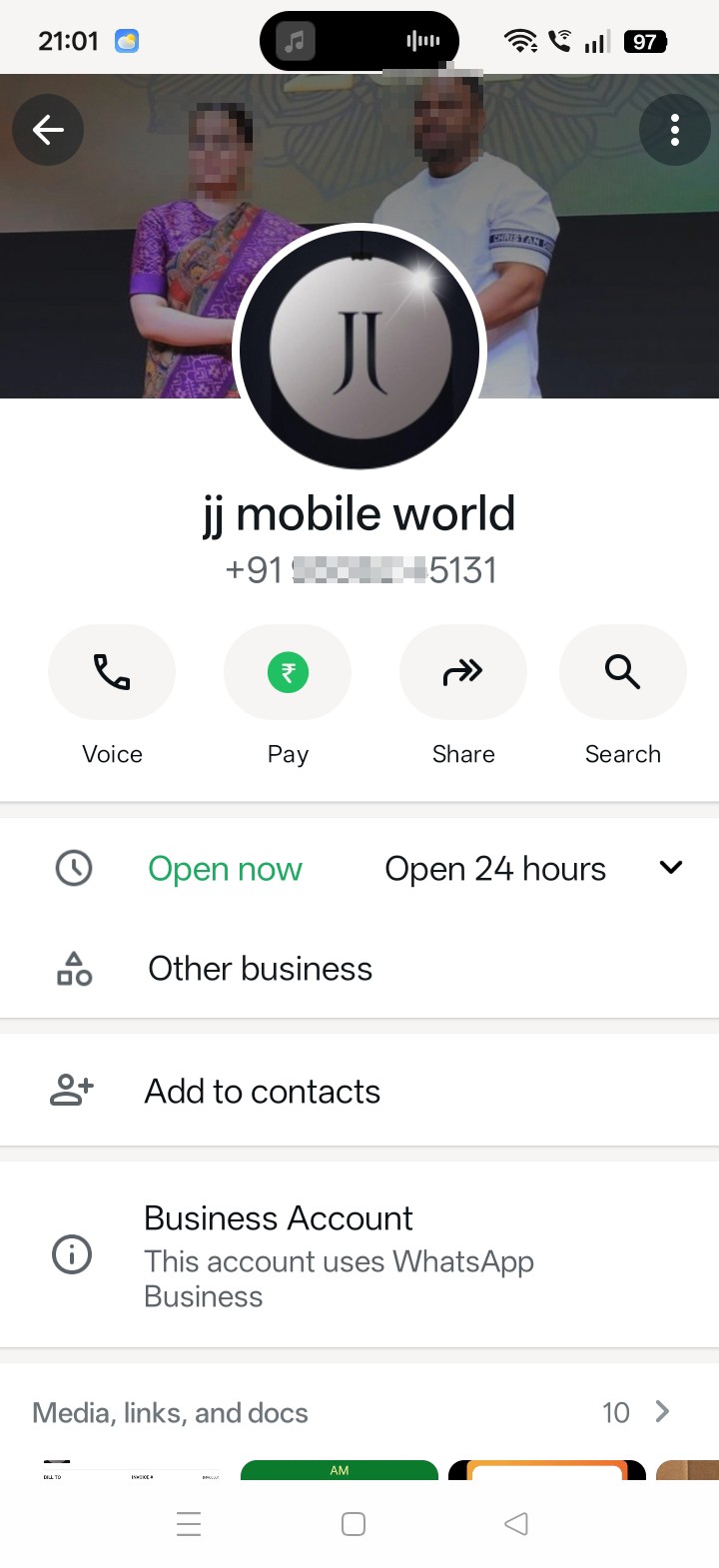Expand the Open 24 hours business hours
This screenshot has height=1568, width=719.
click(671, 868)
